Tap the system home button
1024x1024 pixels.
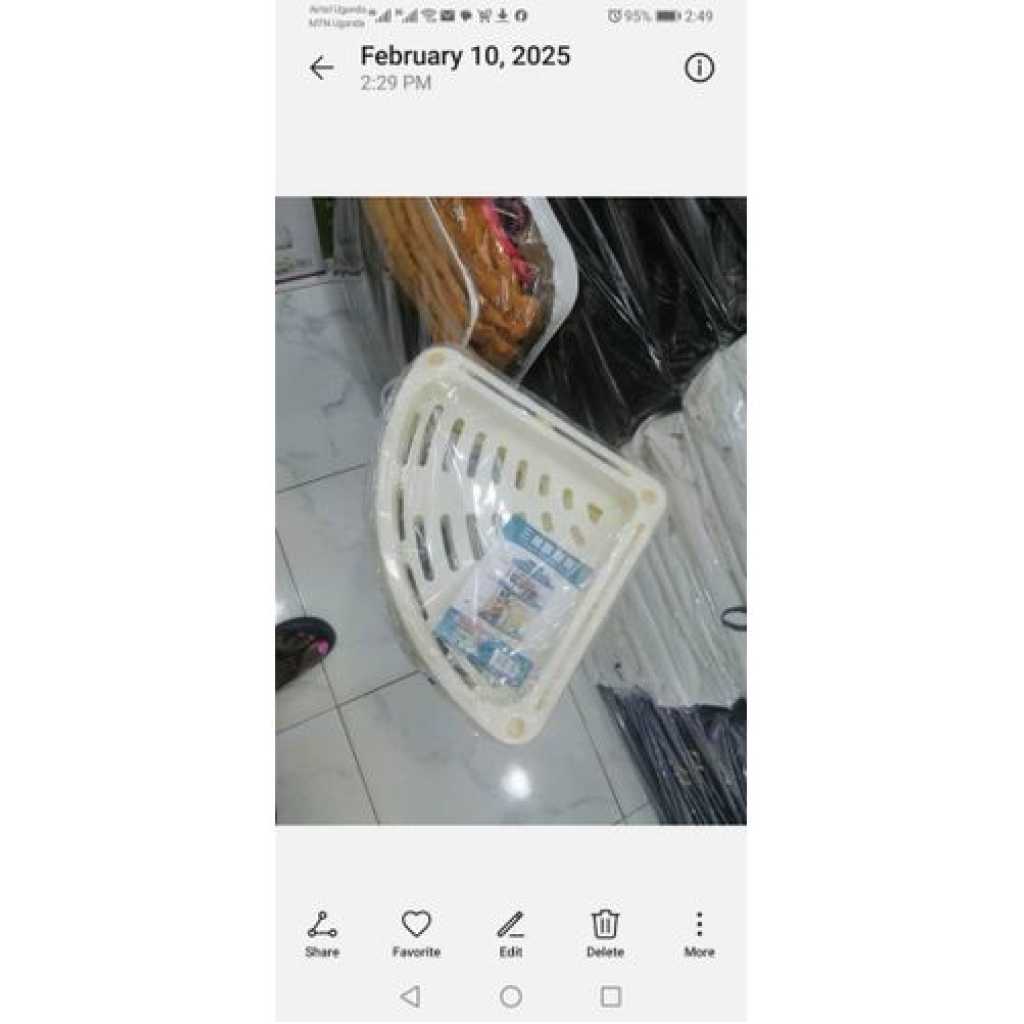pos(511,996)
